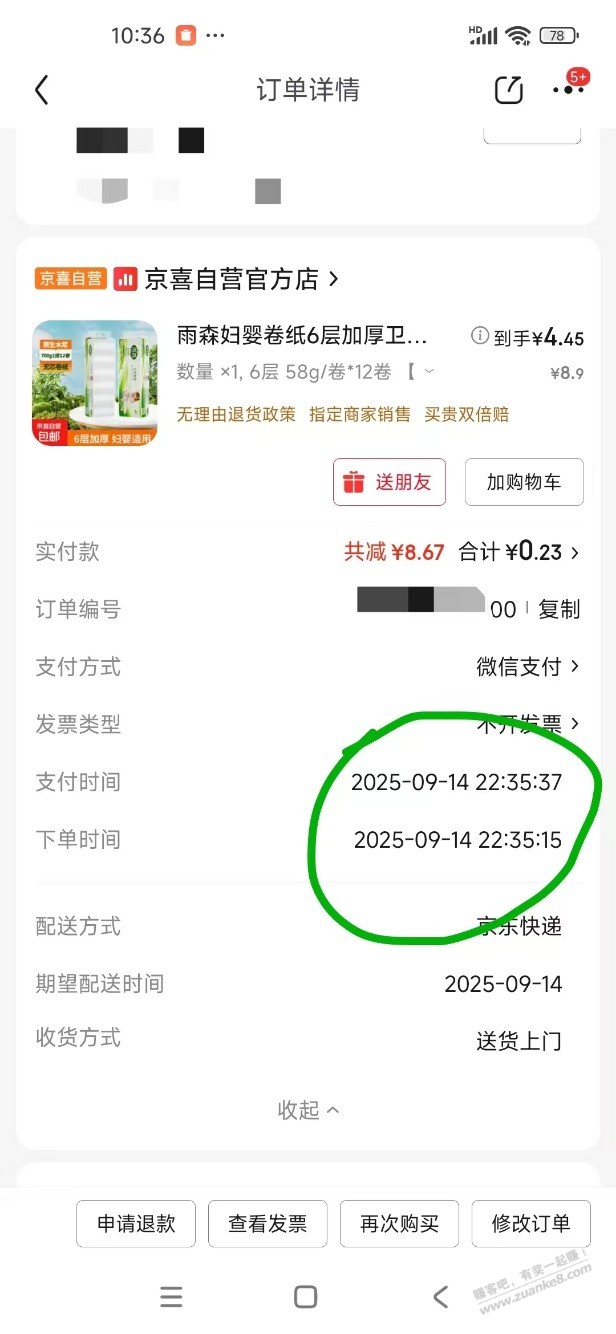Tap 申请退款 to request refund

136,1224
